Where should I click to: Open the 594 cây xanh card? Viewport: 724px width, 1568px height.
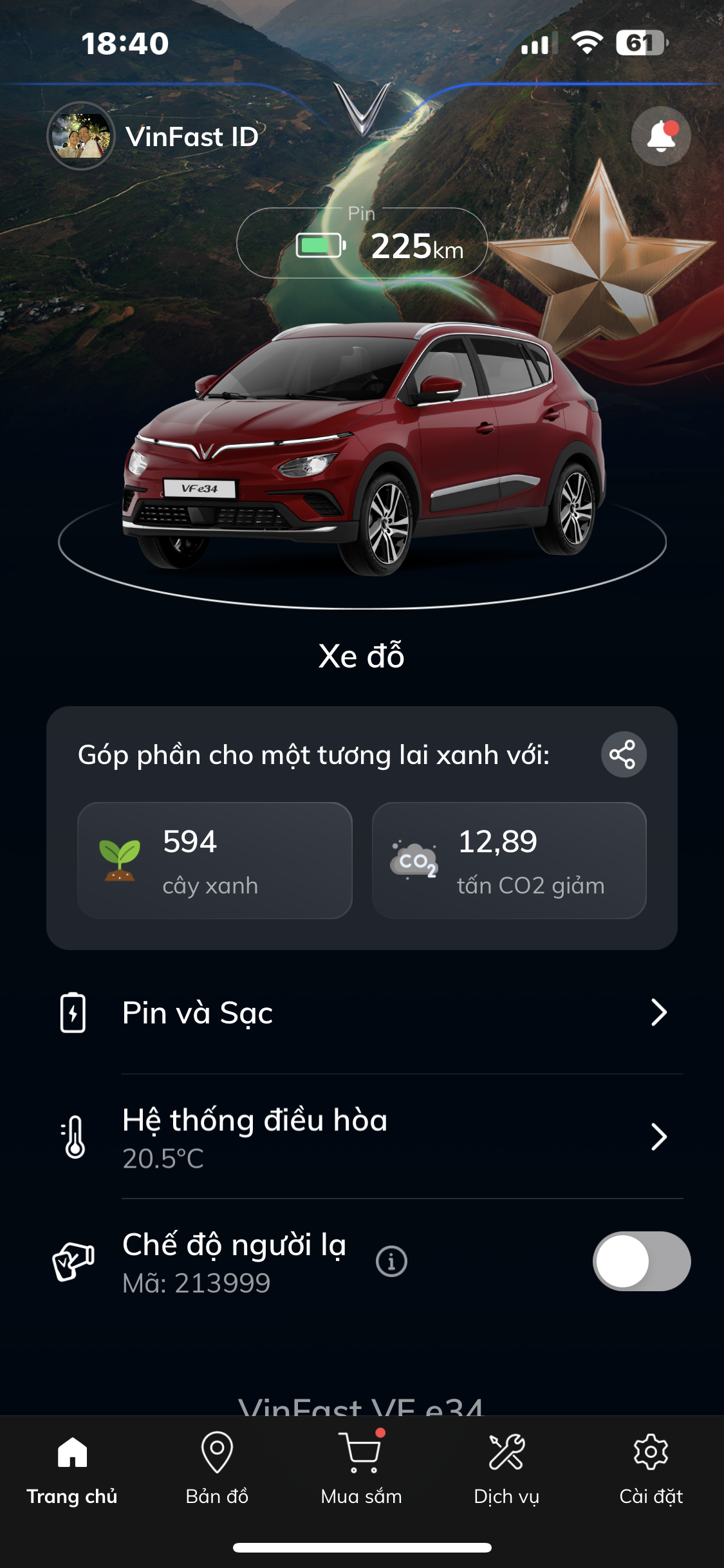point(215,860)
